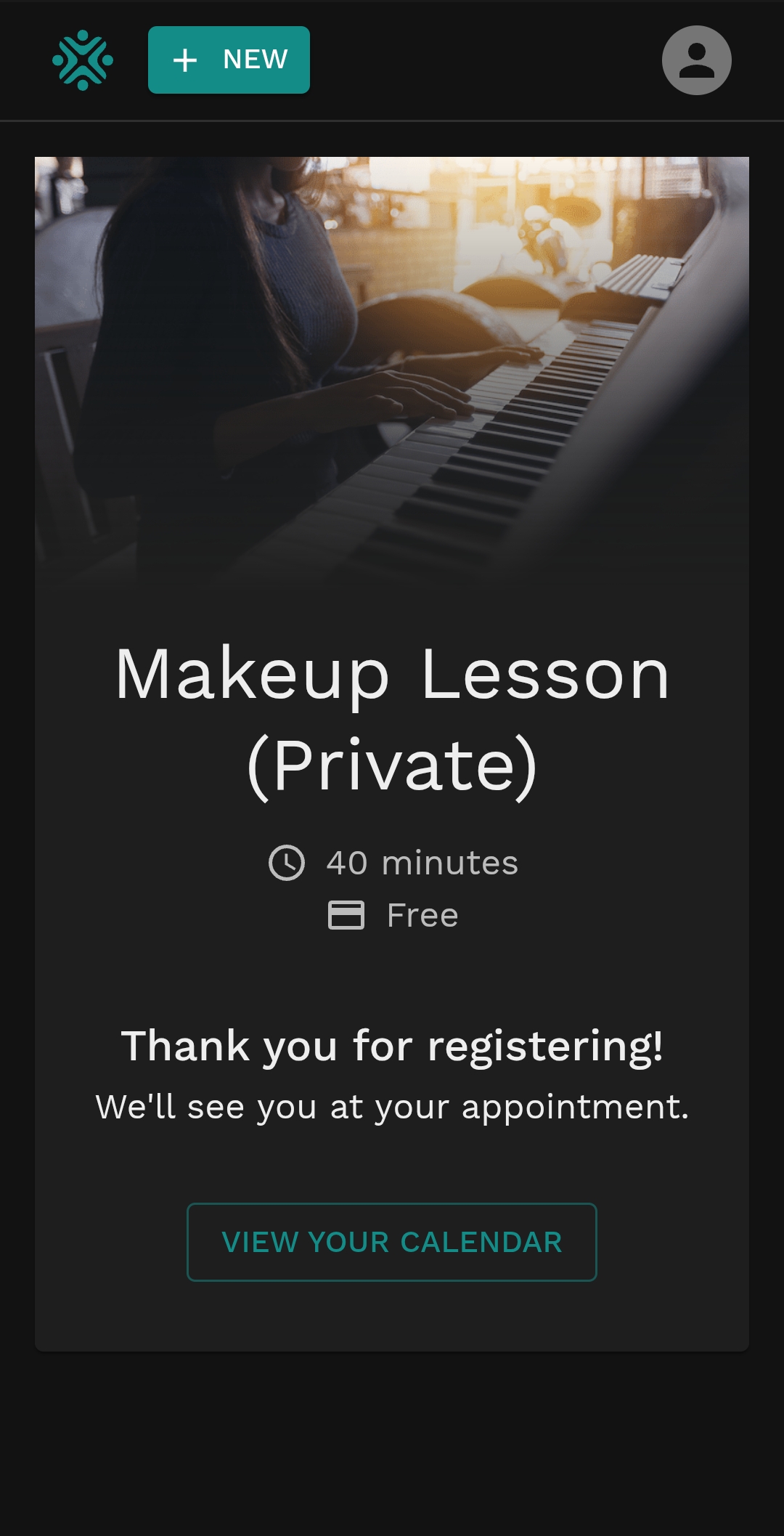The width and height of the screenshot is (784, 1536).
Task: Create a new item with the NEW button
Action: point(229,60)
